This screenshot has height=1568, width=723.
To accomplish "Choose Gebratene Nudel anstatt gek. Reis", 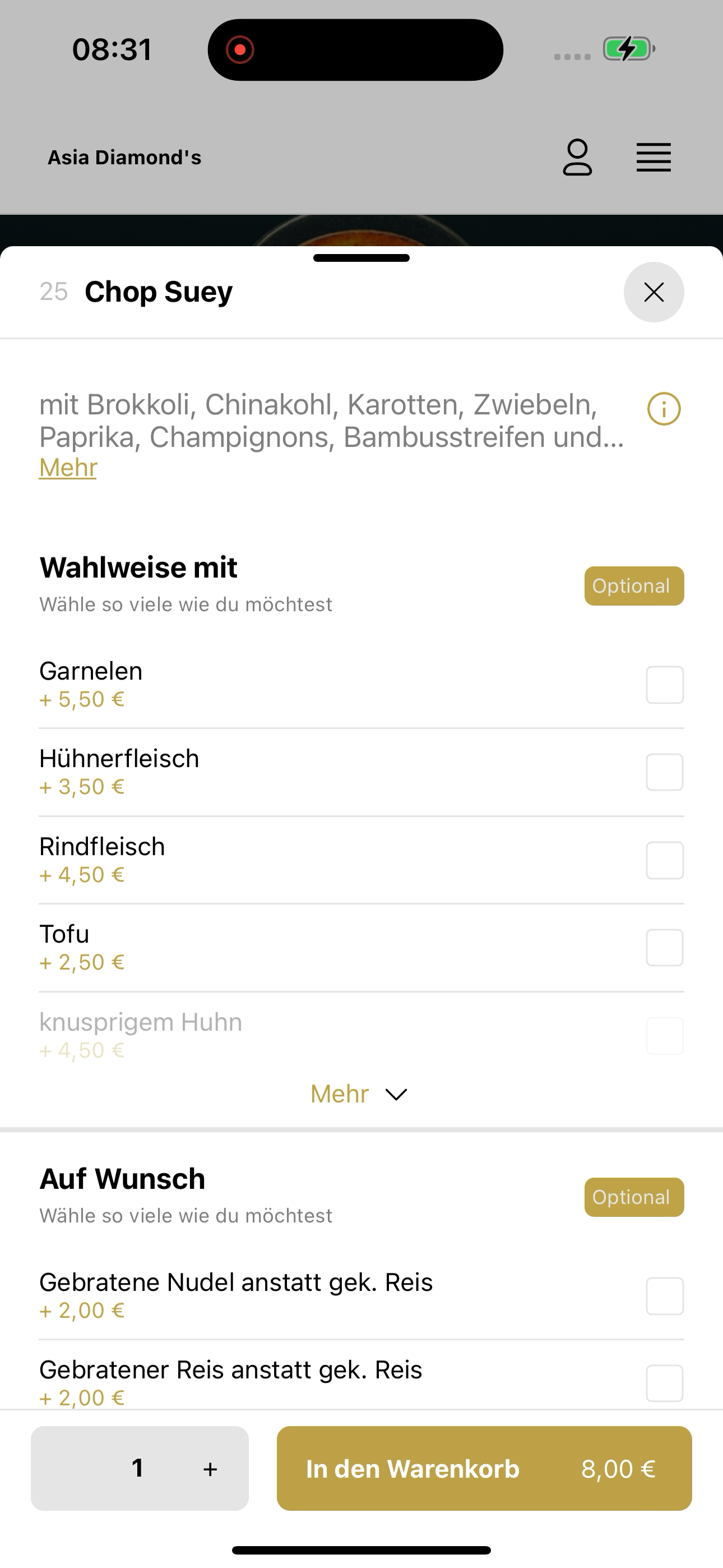I will click(665, 1296).
